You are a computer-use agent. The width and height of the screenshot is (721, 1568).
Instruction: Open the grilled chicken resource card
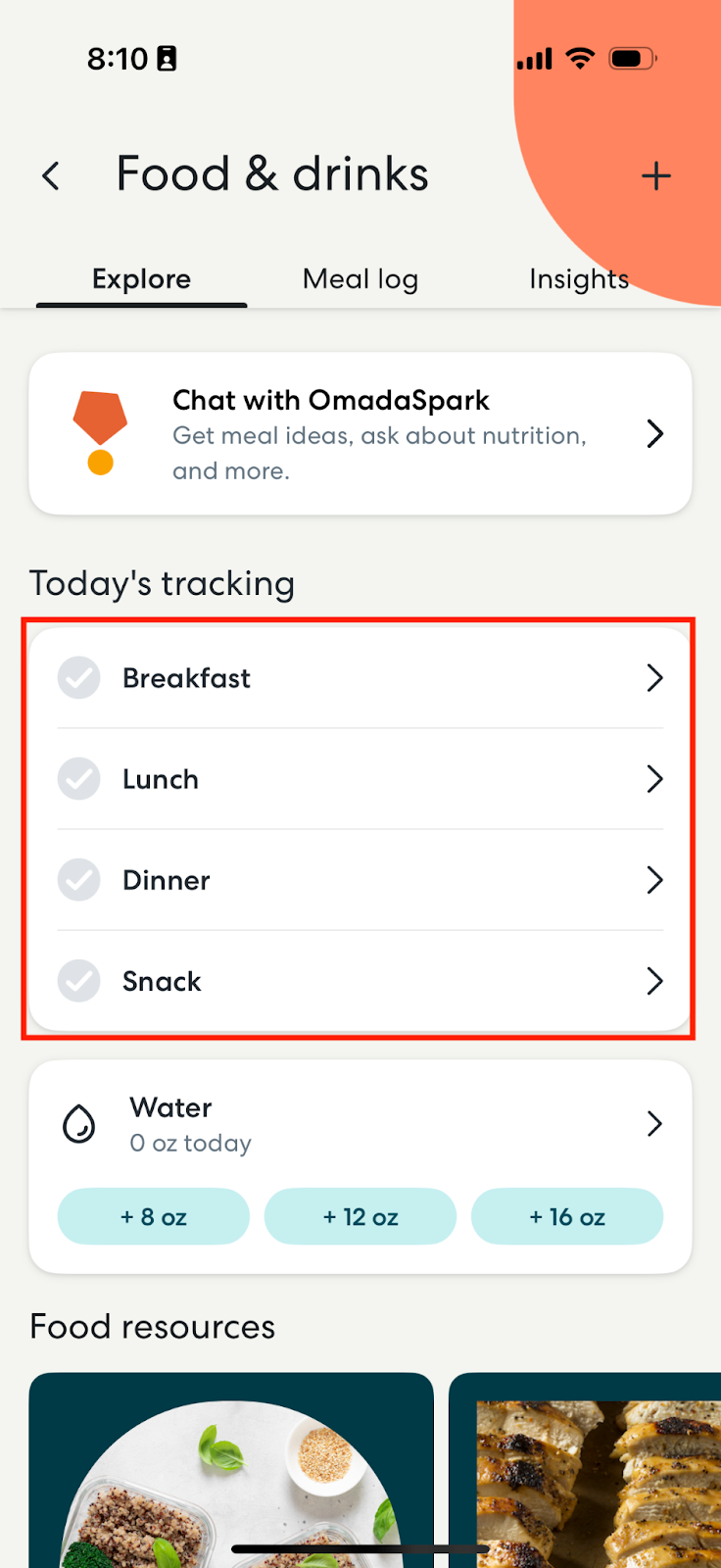pos(585,1470)
